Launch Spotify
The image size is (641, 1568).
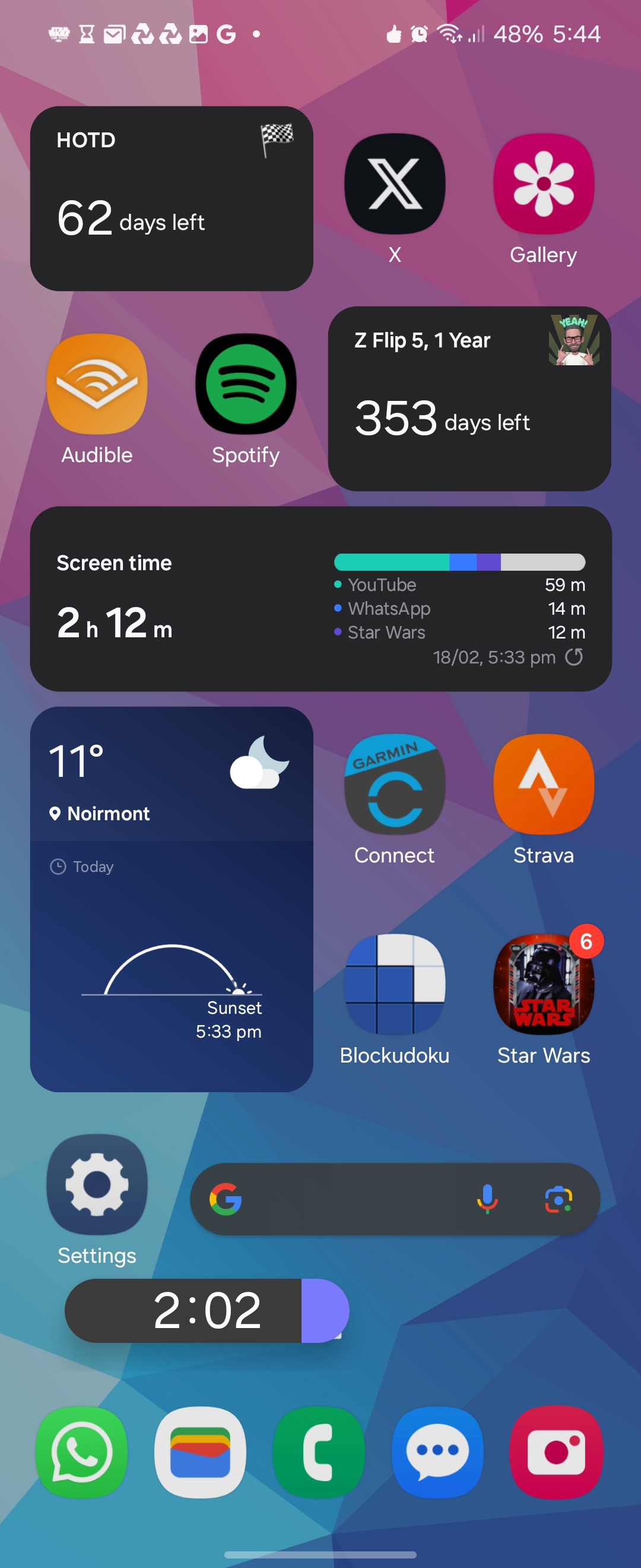click(x=246, y=384)
